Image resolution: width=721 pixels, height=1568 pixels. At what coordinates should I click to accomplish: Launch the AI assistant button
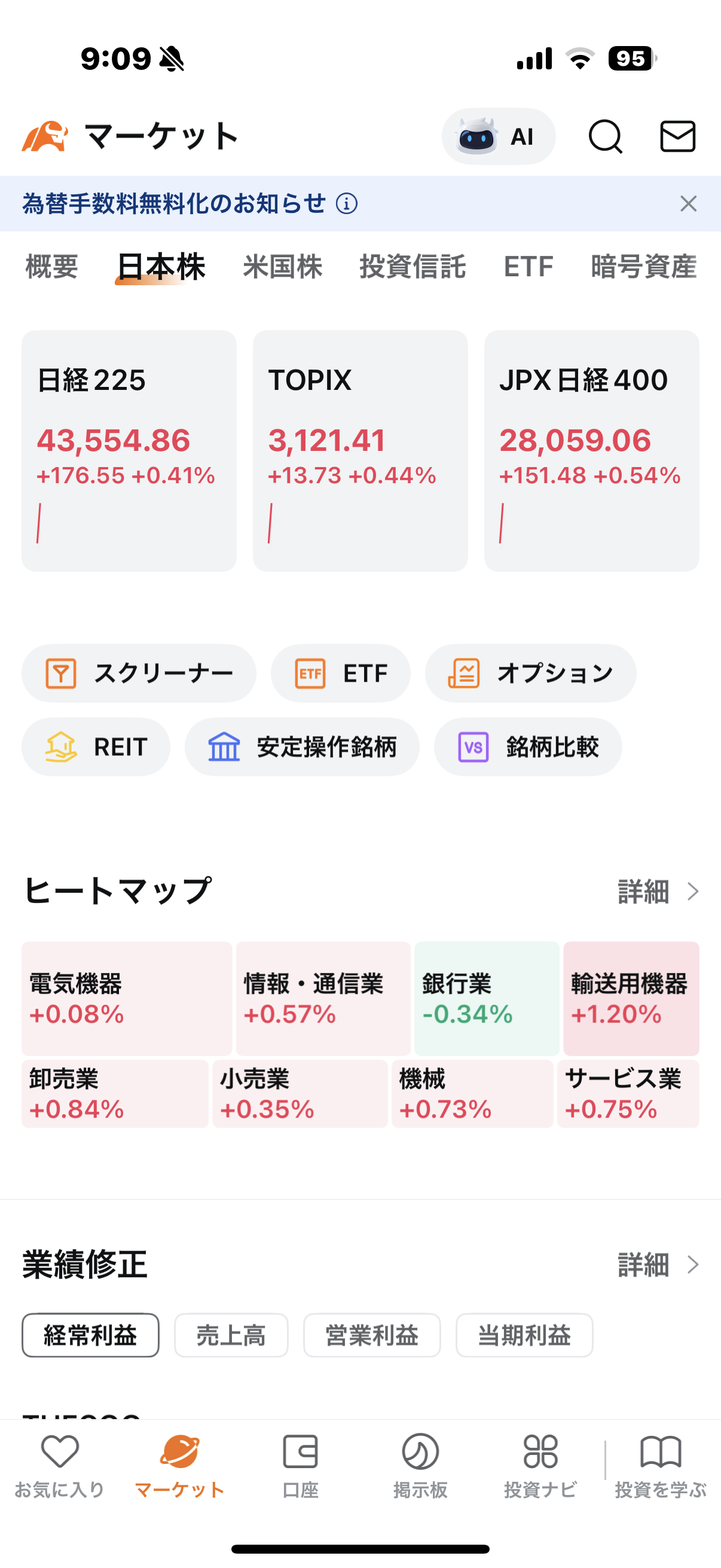point(499,136)
